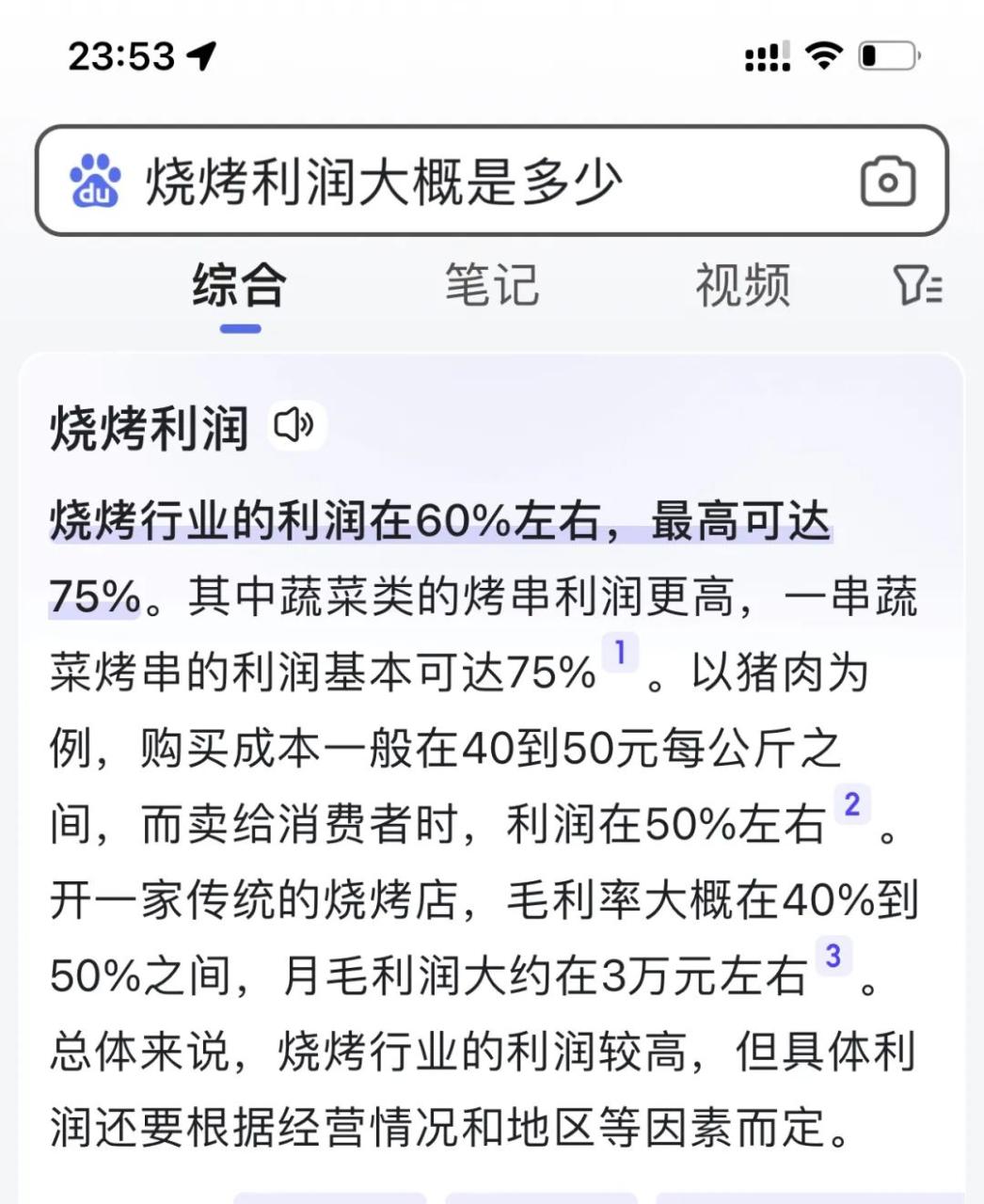Open citation reference 3

pos(833,956)
